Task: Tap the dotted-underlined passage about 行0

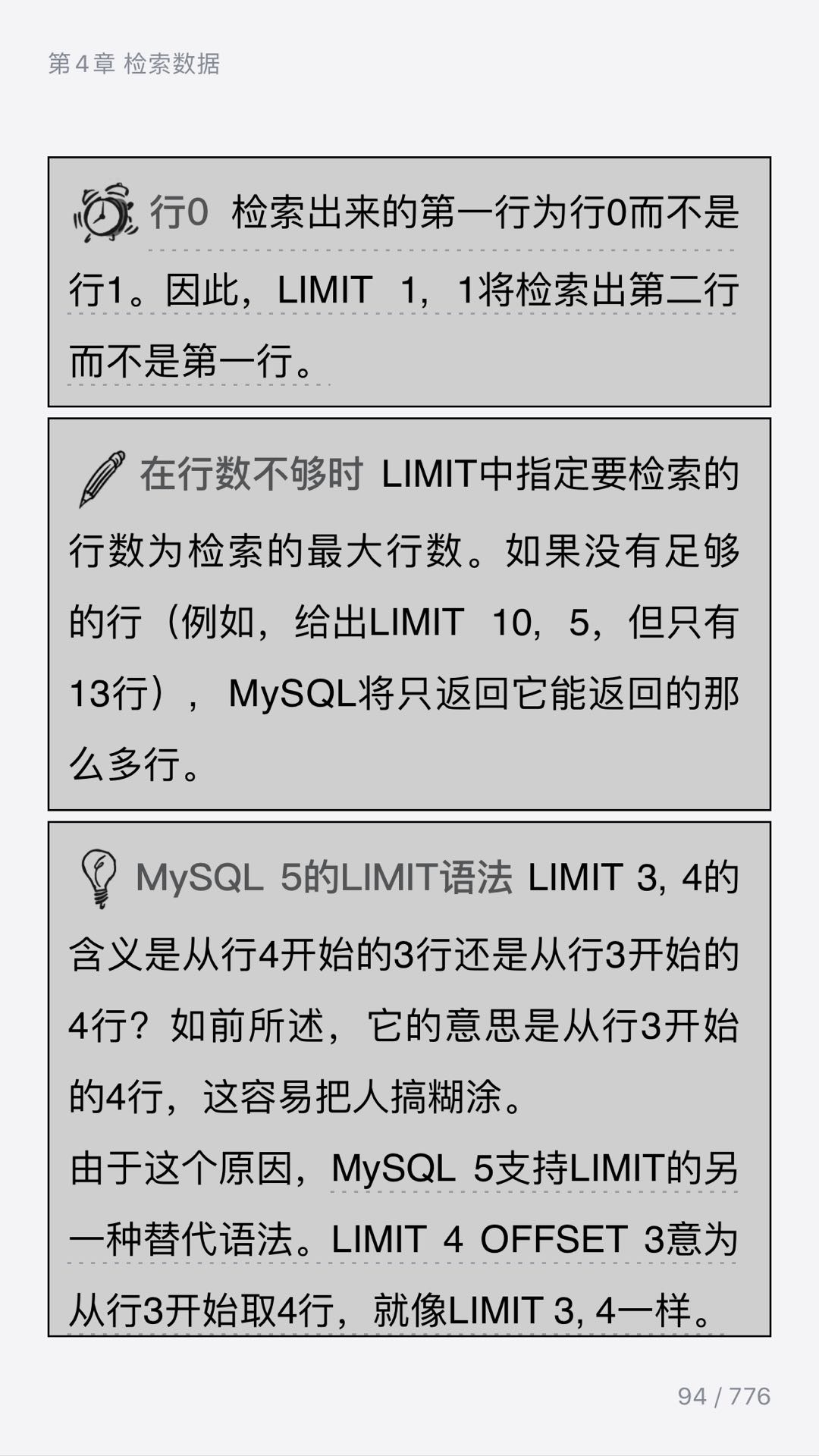Action: tap(402, 290)
